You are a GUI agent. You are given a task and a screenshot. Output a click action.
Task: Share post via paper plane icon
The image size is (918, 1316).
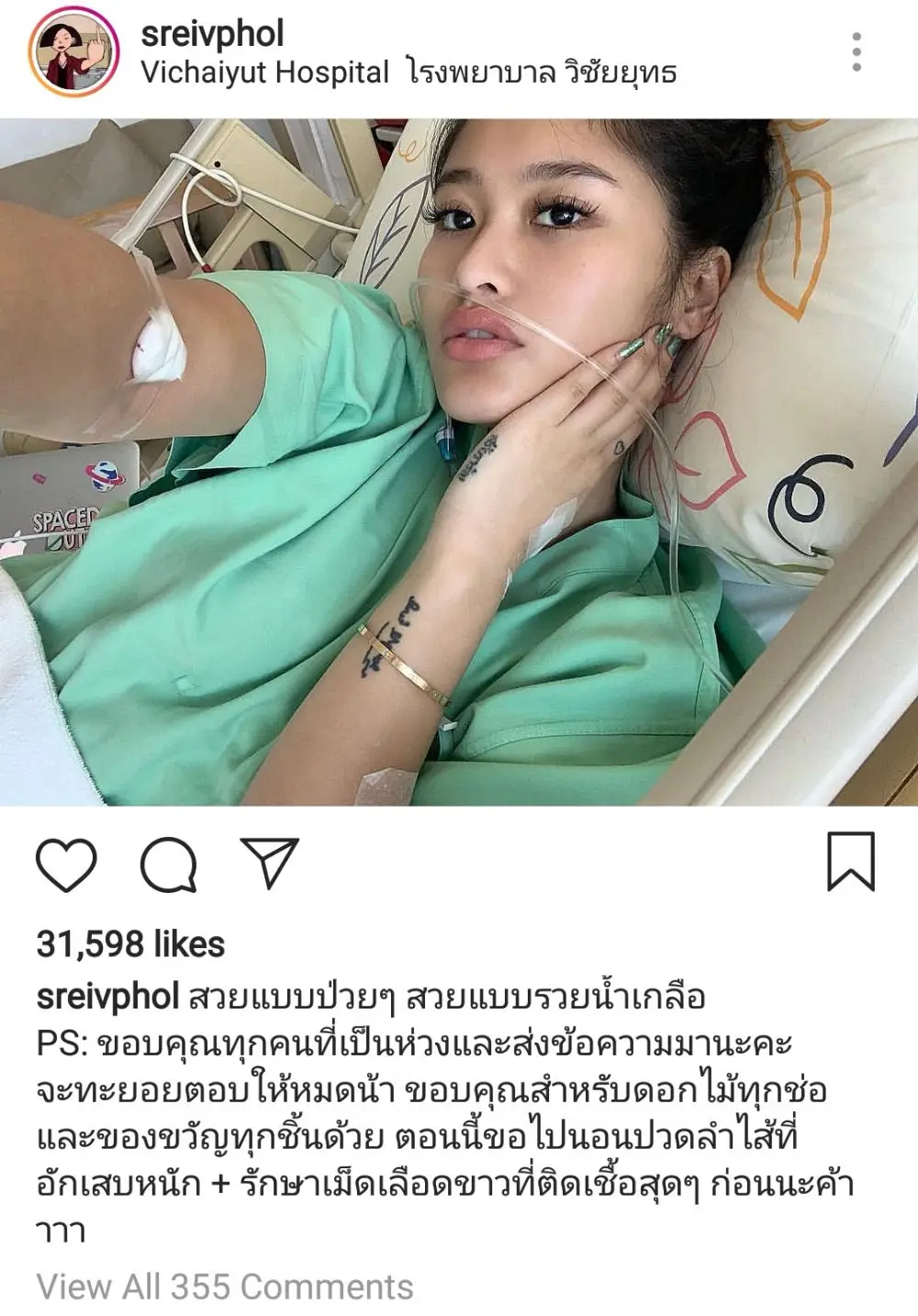tap(269, 863)
